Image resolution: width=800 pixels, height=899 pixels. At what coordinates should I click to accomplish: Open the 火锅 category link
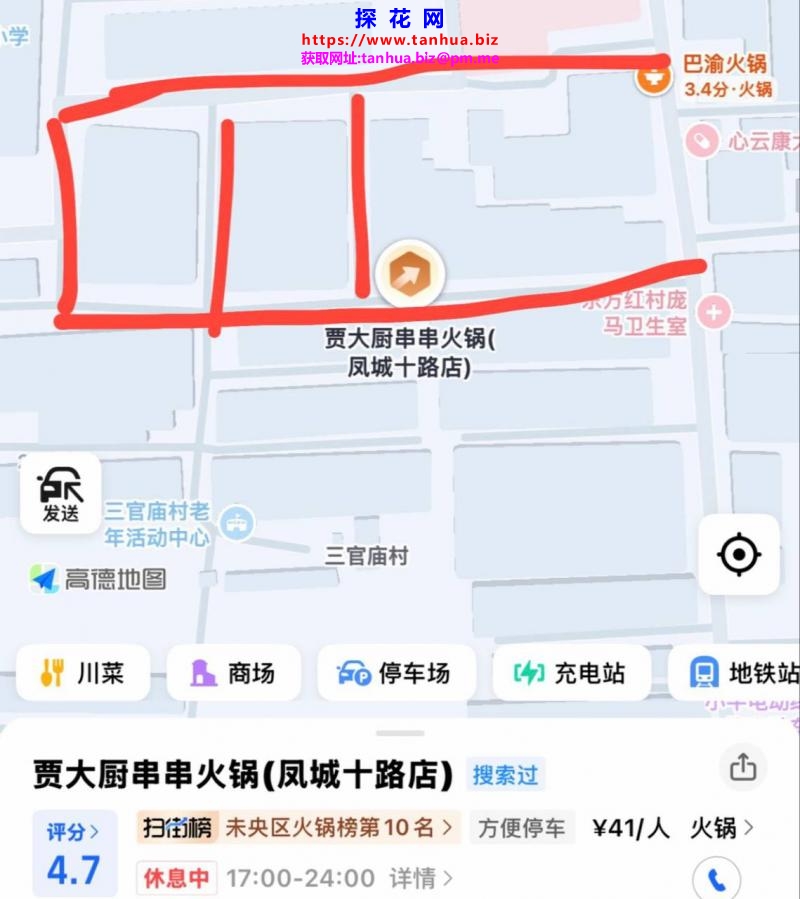point(722,827)
